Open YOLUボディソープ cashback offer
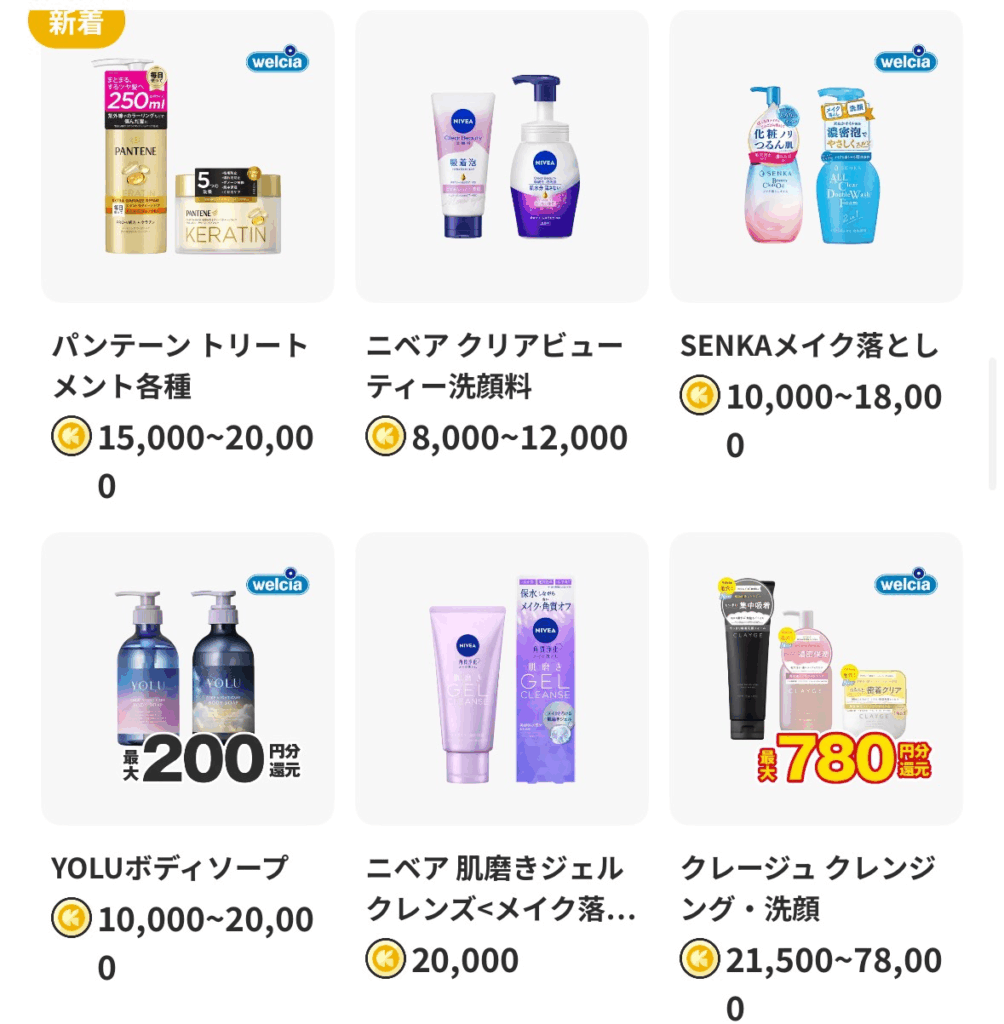1004x1024 pixels. click(x=187, y=680)
